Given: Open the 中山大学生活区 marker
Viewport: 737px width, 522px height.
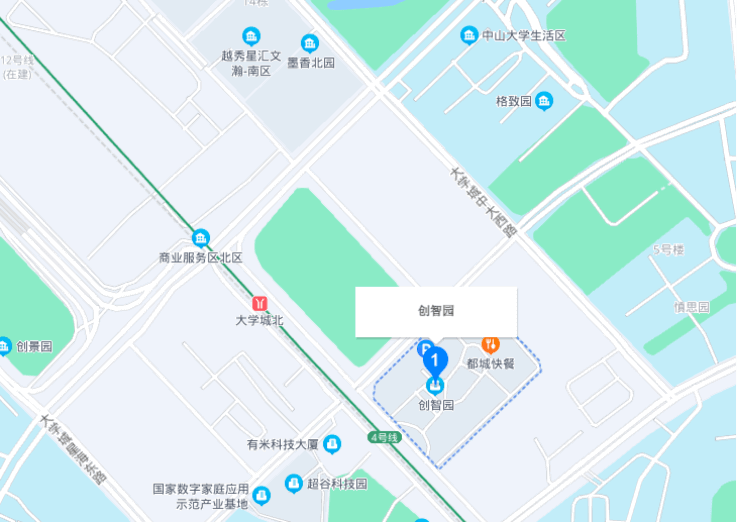Looking at the screenshot, I should click(x=468, y=36).
